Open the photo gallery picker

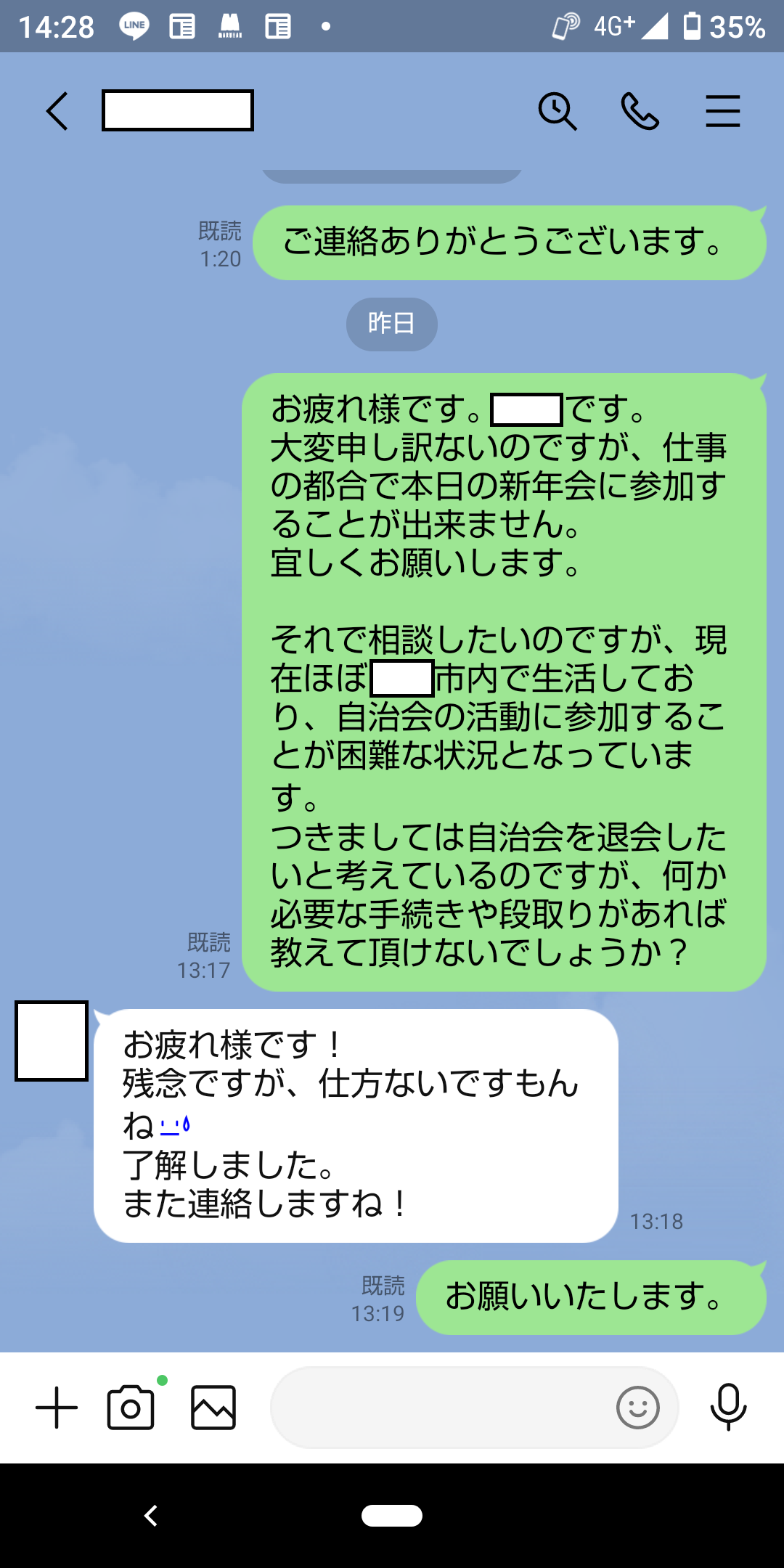(213, 1408)
